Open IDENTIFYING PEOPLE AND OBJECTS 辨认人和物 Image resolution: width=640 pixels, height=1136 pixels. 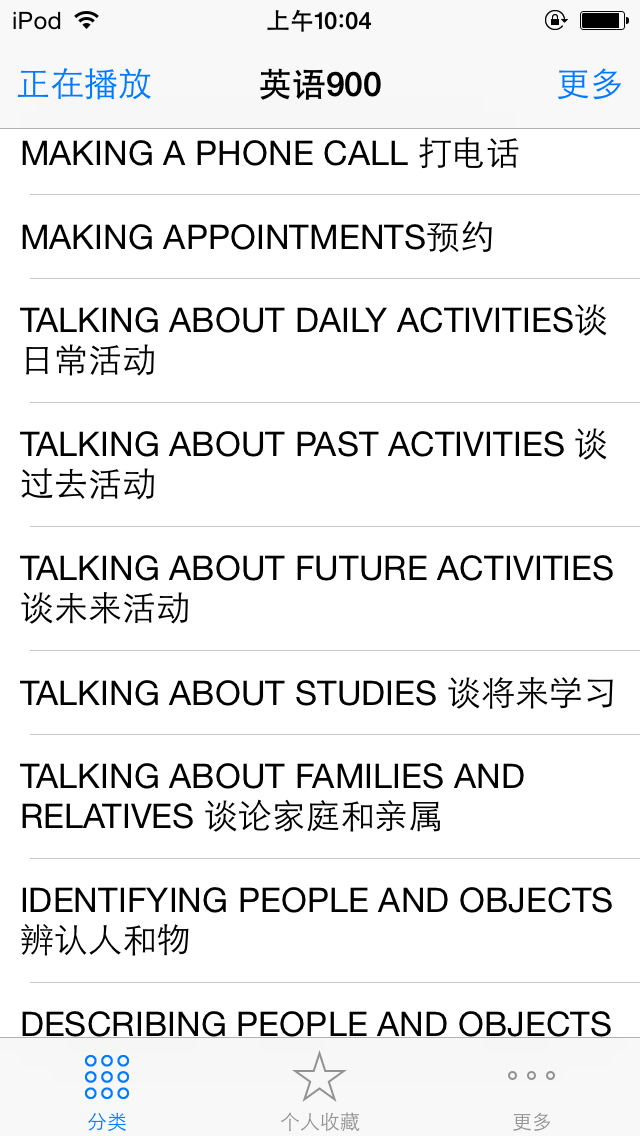[x=320, y=920]
